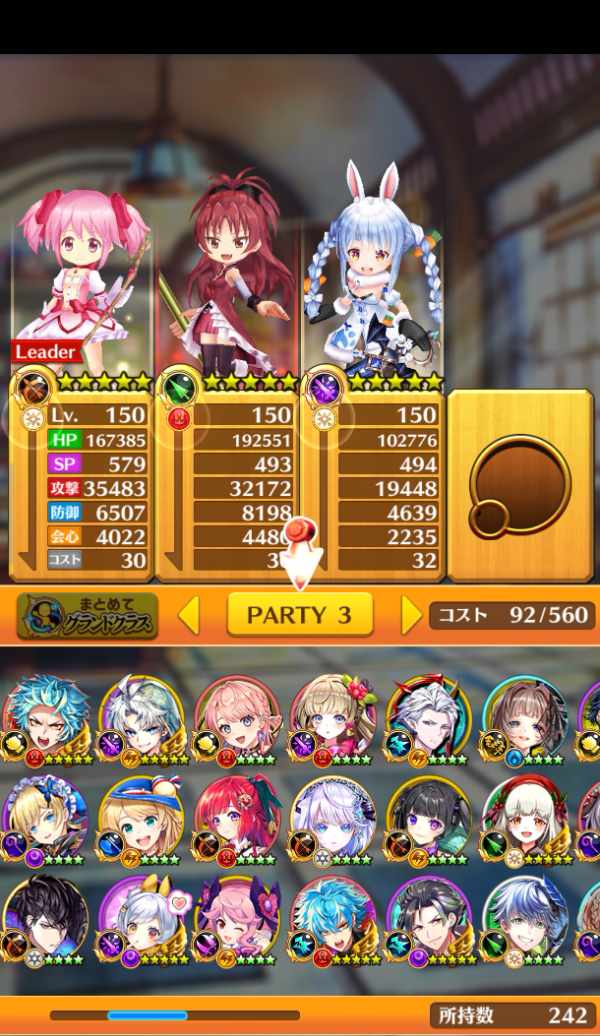Tap the まとめてグランドクラス button
600x1036 pixels.
pyautogui.click(x=87, y=615)
